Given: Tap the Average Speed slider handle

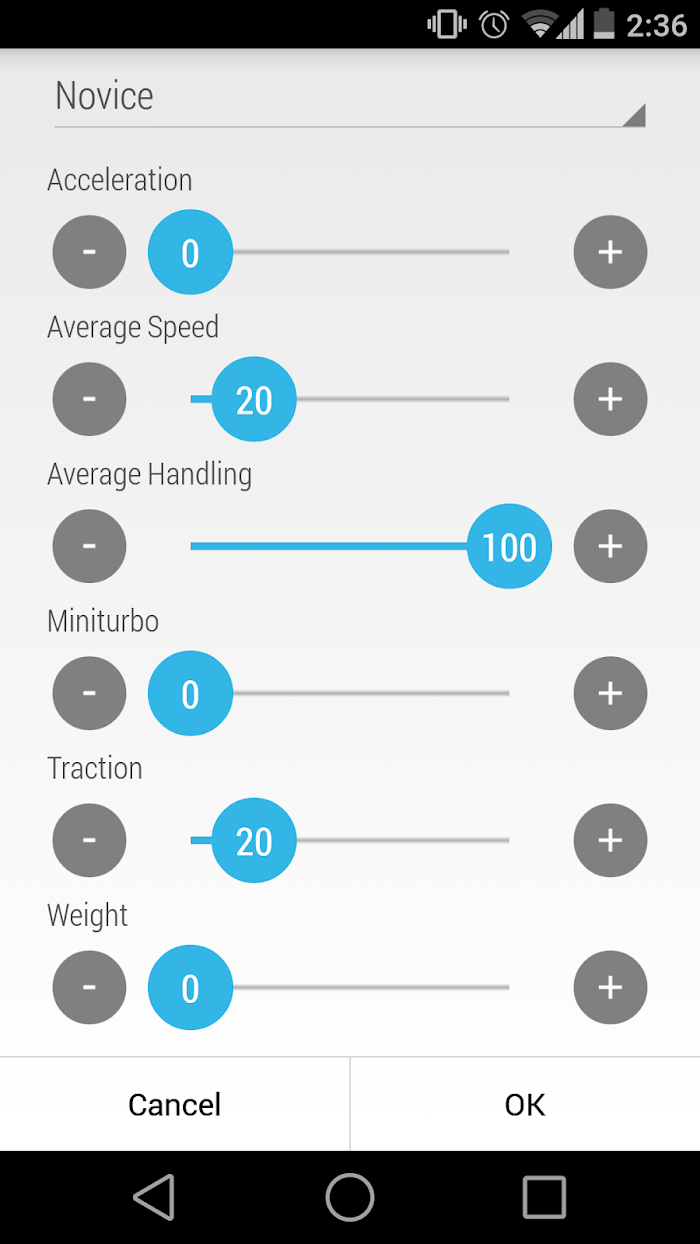Looking at the screenshot, I should pyautogui.click(x=254, y=400).
